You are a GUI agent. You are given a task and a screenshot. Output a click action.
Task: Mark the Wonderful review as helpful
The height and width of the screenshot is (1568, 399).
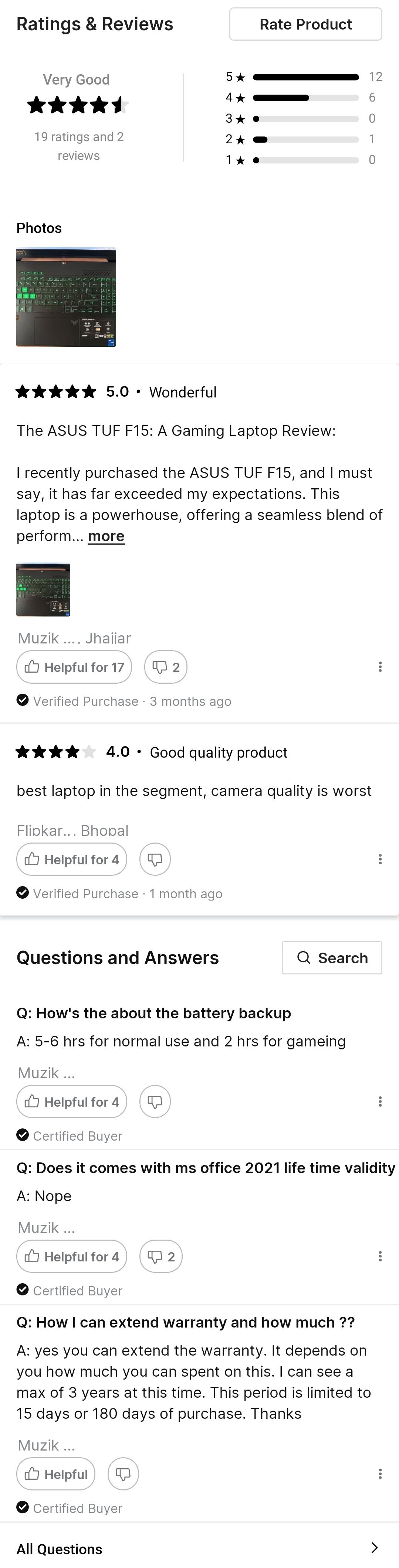(x=74, y=667)
